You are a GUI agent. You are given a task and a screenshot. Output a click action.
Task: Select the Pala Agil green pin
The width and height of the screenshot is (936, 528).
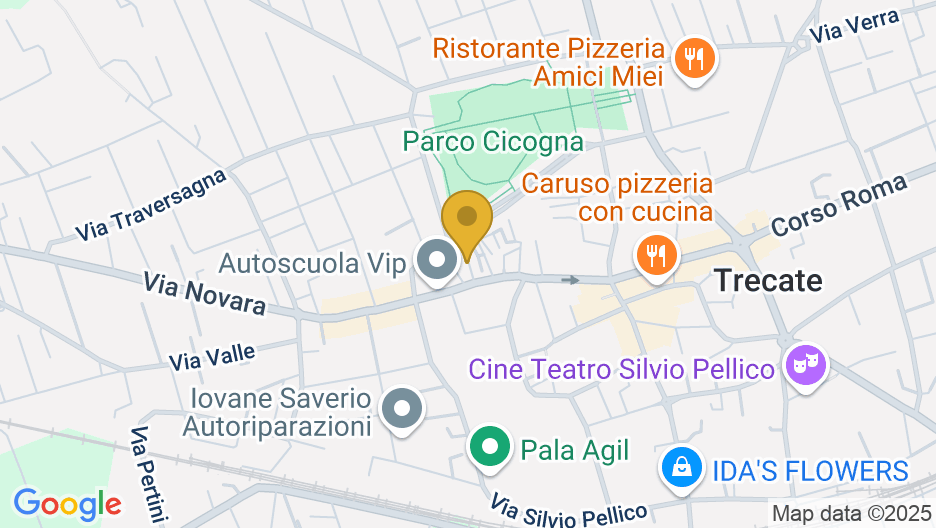click(490, 448)
